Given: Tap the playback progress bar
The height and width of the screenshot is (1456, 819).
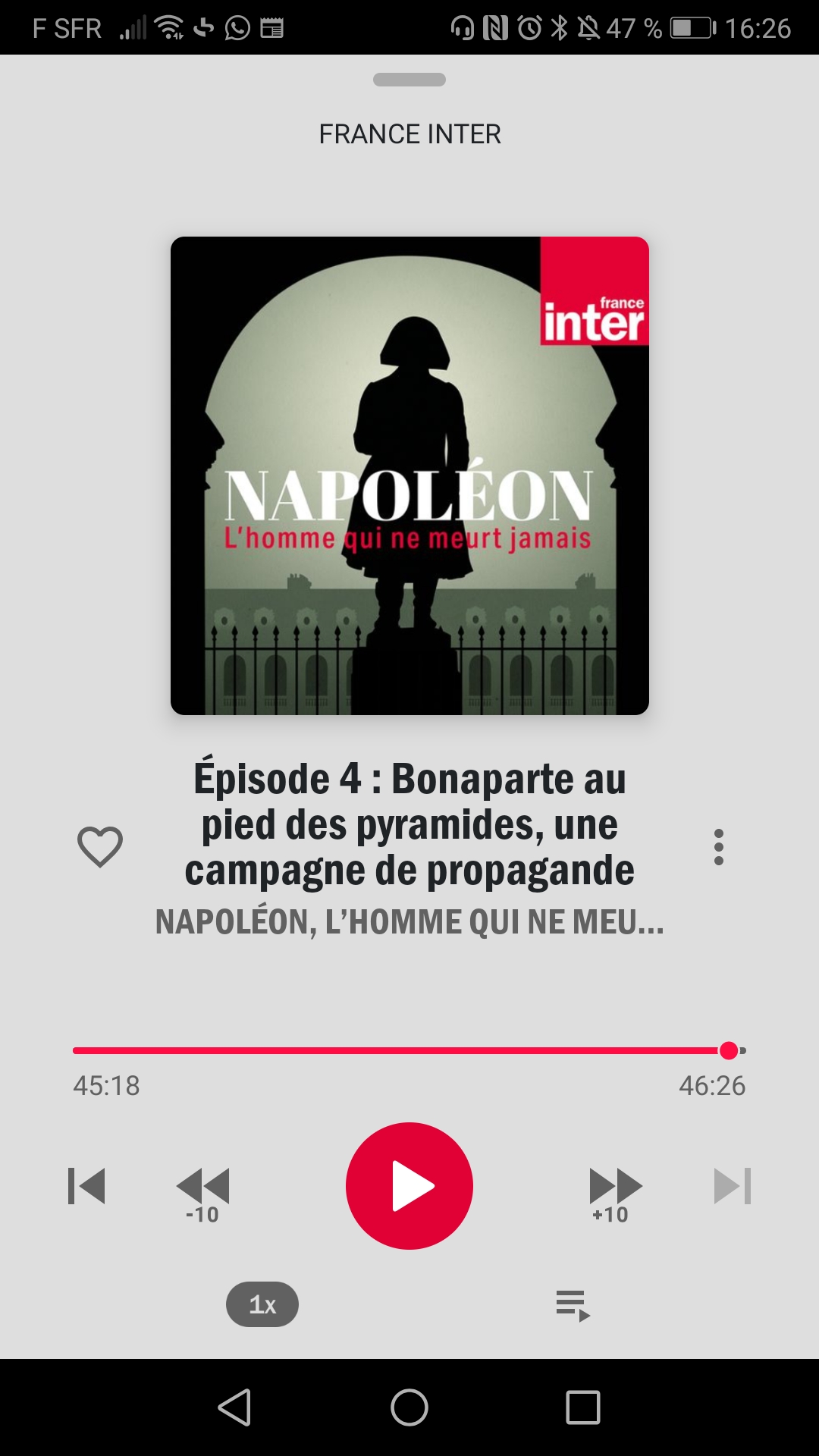Looking at the screenshot, I should point(409,1050).
